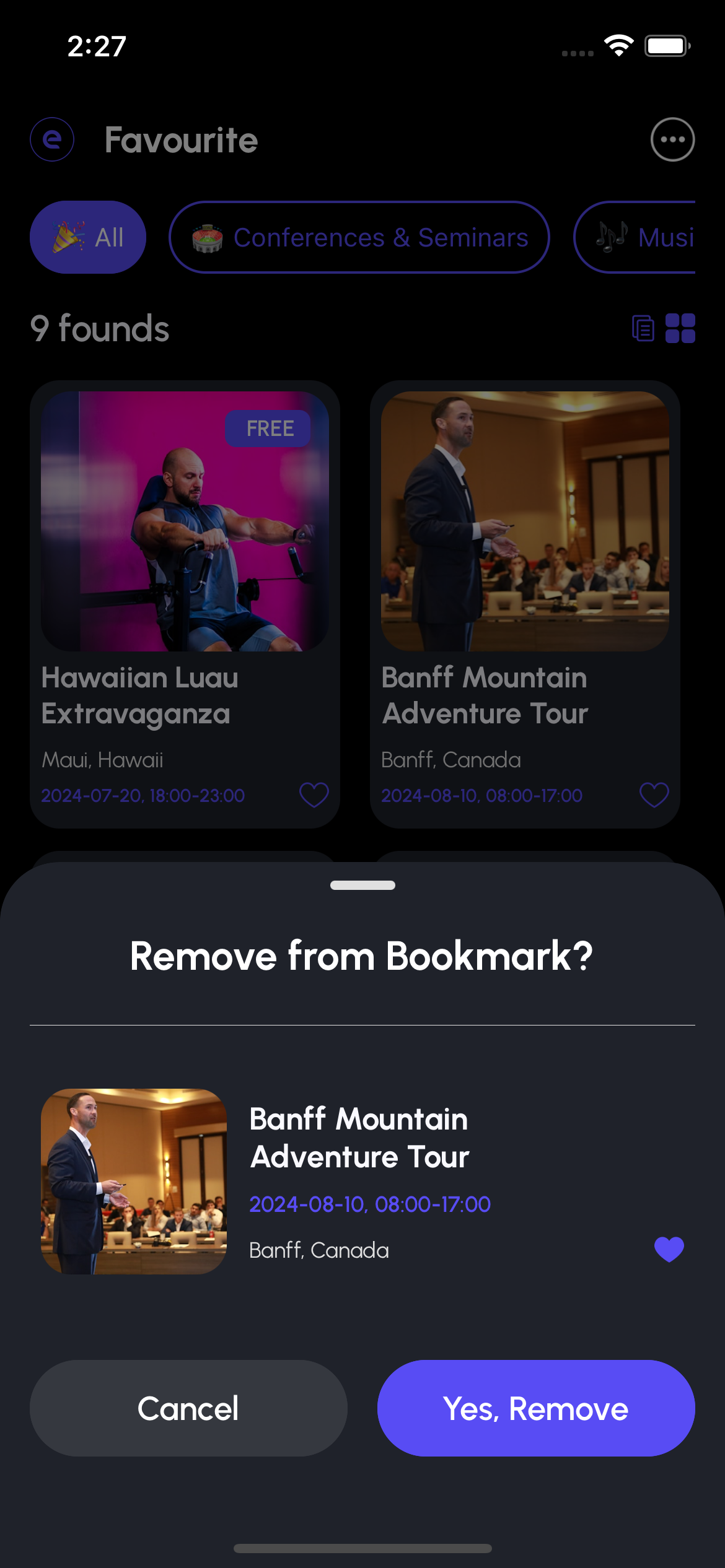The width and height of the screenshot is (725, 1568).
Task: Tap the filled heart in the bookmark sheet
Action: [669, 1249]
